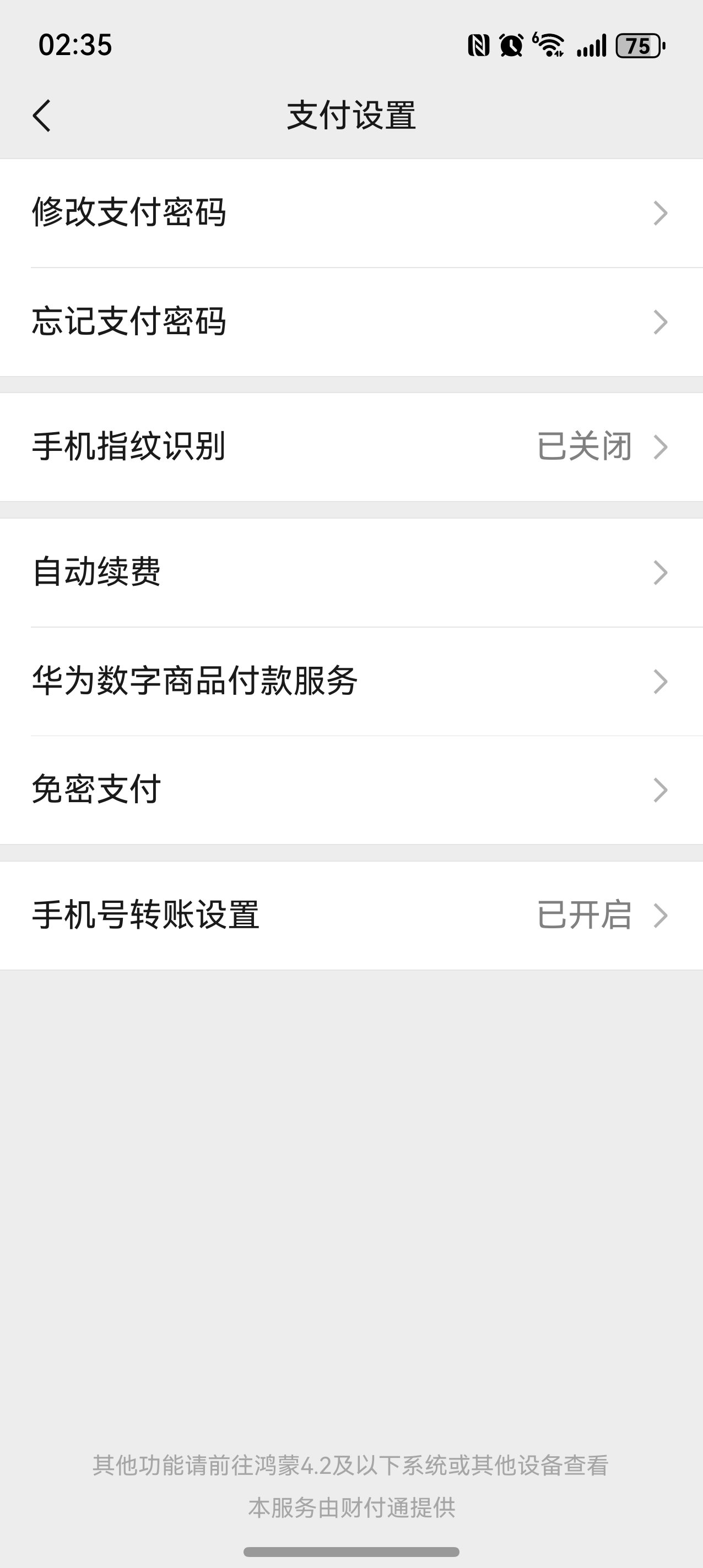This screenshot has height=1568, width=703.
Task: Go back from 支付设置 page
Action: point(41,116)
